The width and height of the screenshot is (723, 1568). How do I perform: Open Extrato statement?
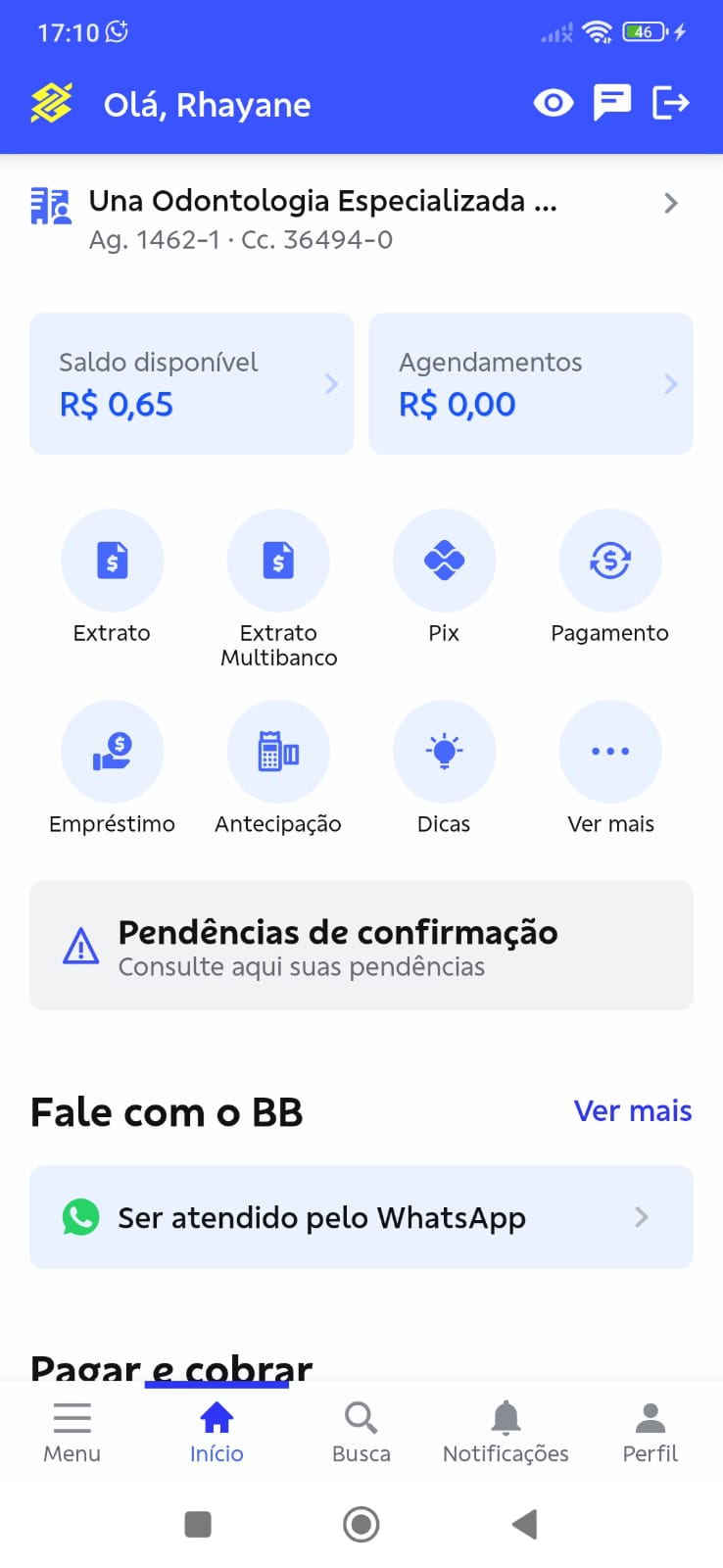(x=113, y=562)
